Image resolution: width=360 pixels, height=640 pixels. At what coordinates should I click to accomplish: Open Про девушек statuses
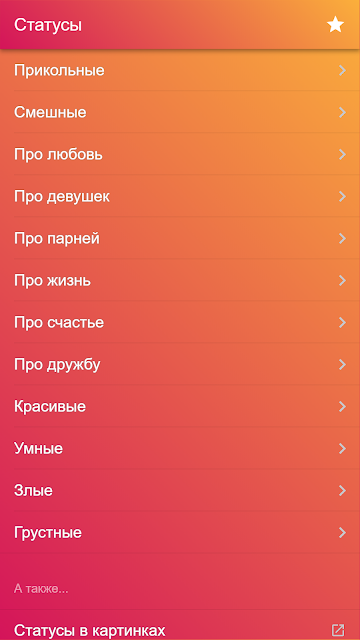tap(180, 196)
